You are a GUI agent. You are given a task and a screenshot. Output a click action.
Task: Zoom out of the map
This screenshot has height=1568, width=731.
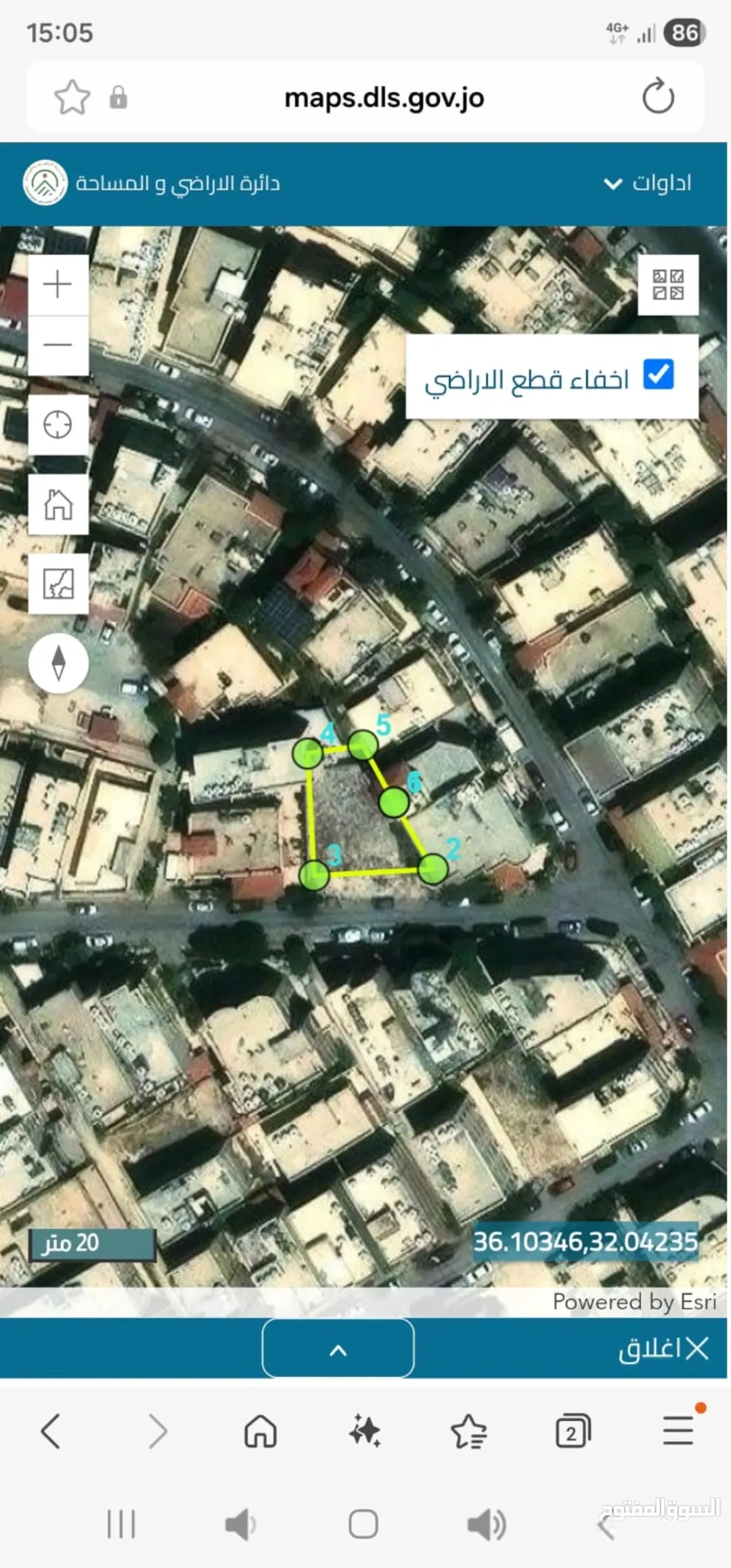tap(58, 345)
